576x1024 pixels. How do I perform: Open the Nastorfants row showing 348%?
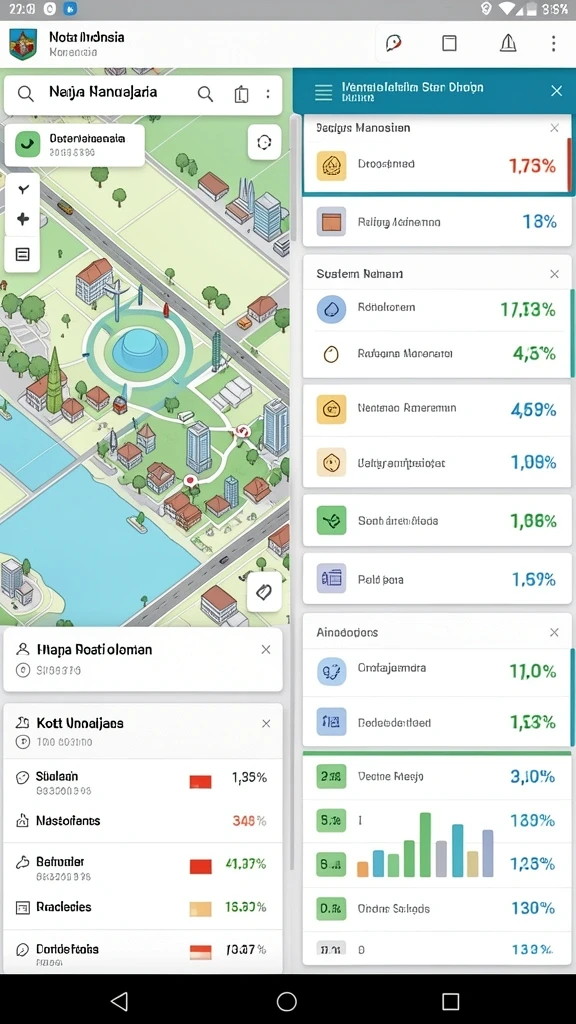pyautogui.click(x=143, y=821)
